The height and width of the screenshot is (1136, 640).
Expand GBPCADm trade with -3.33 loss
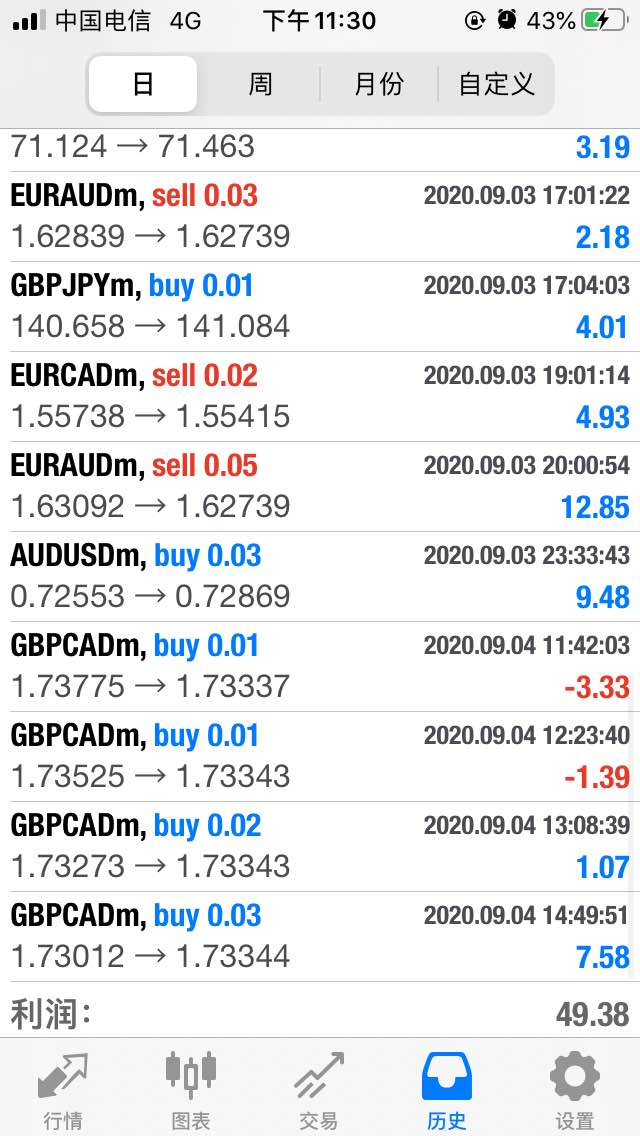coord(320,666)
